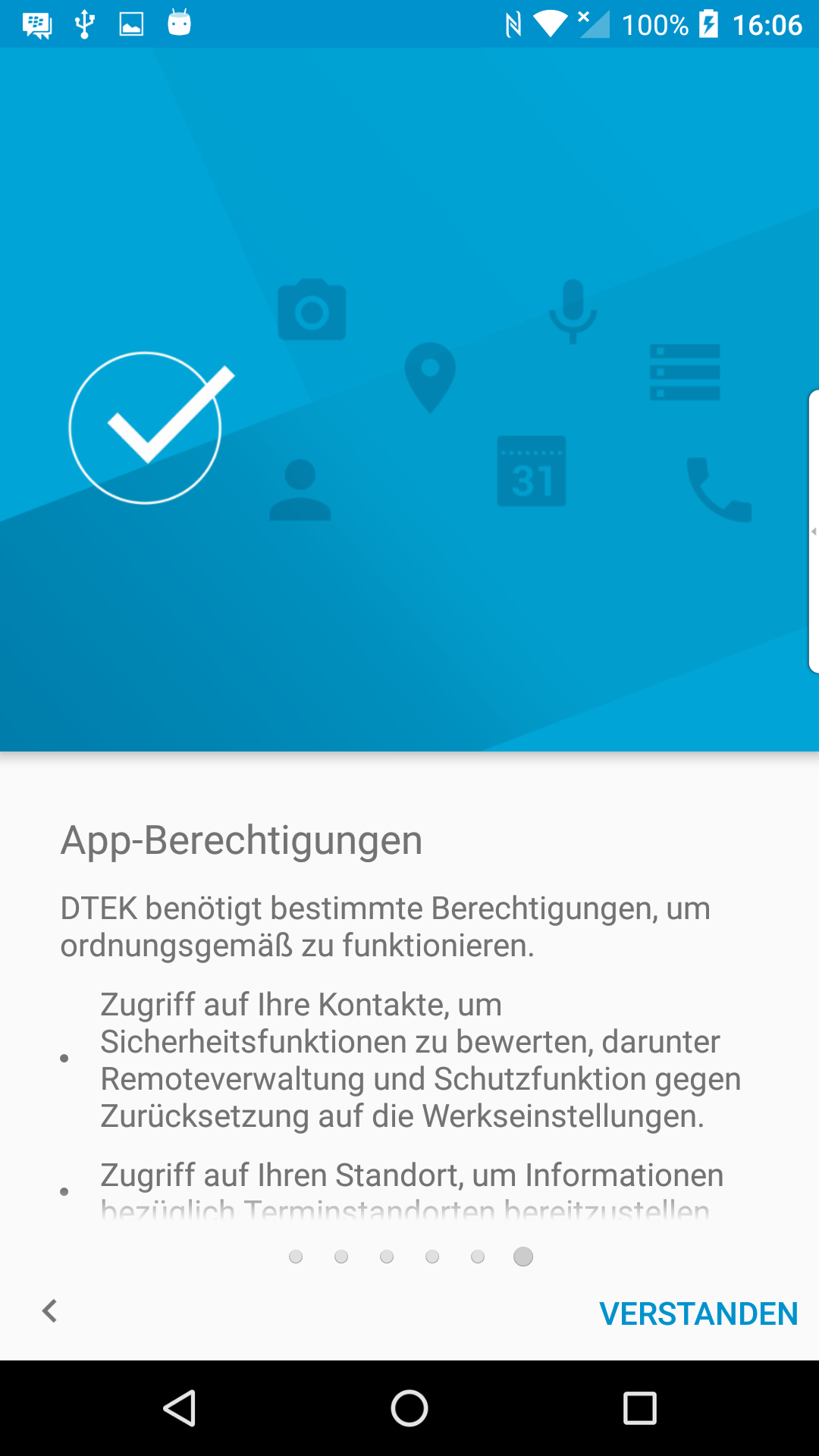Image resolution: width=819 pixels, height=1456 pixels.
Task: Go to the previous onboarding page arrow
Action: point(50,1310)
